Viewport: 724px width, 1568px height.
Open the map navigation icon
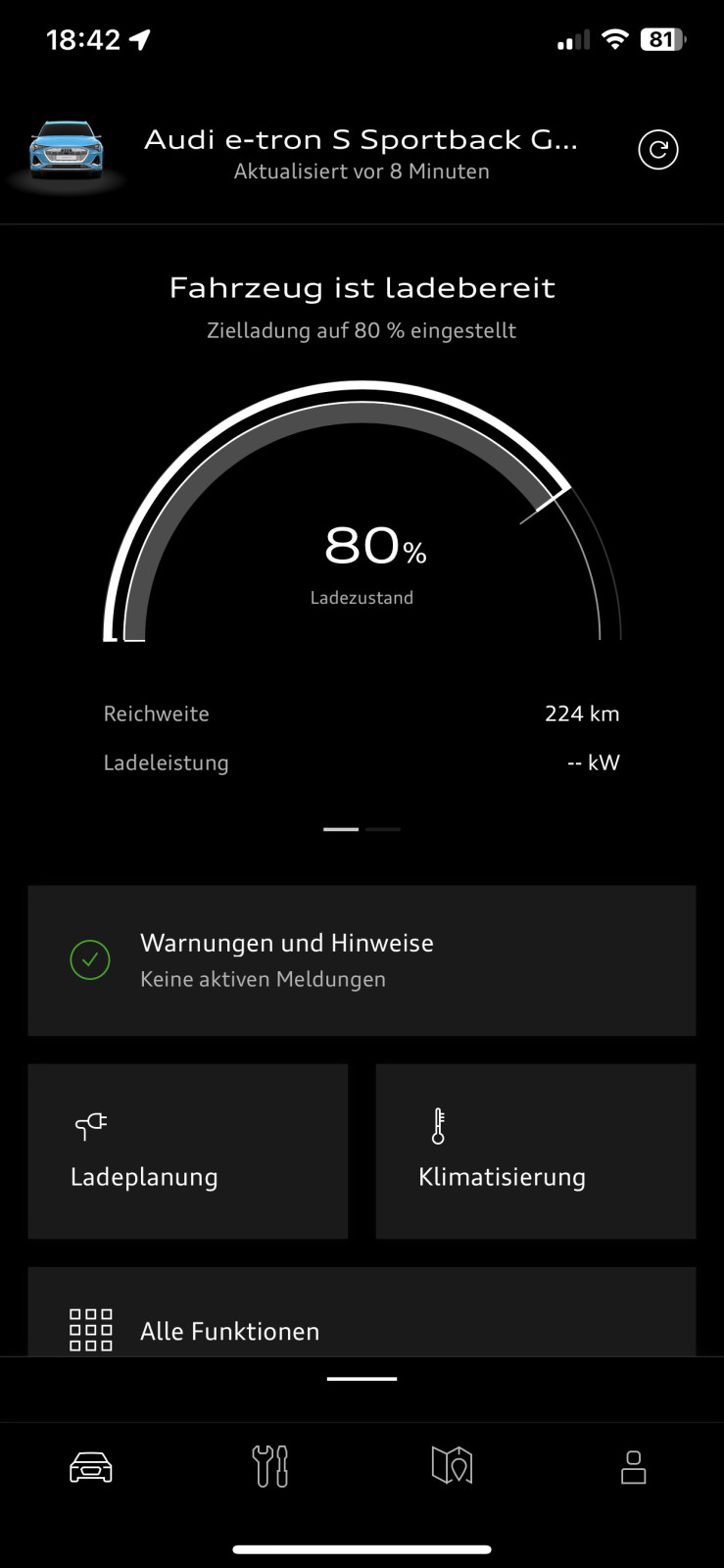(x=453, y=1465)
